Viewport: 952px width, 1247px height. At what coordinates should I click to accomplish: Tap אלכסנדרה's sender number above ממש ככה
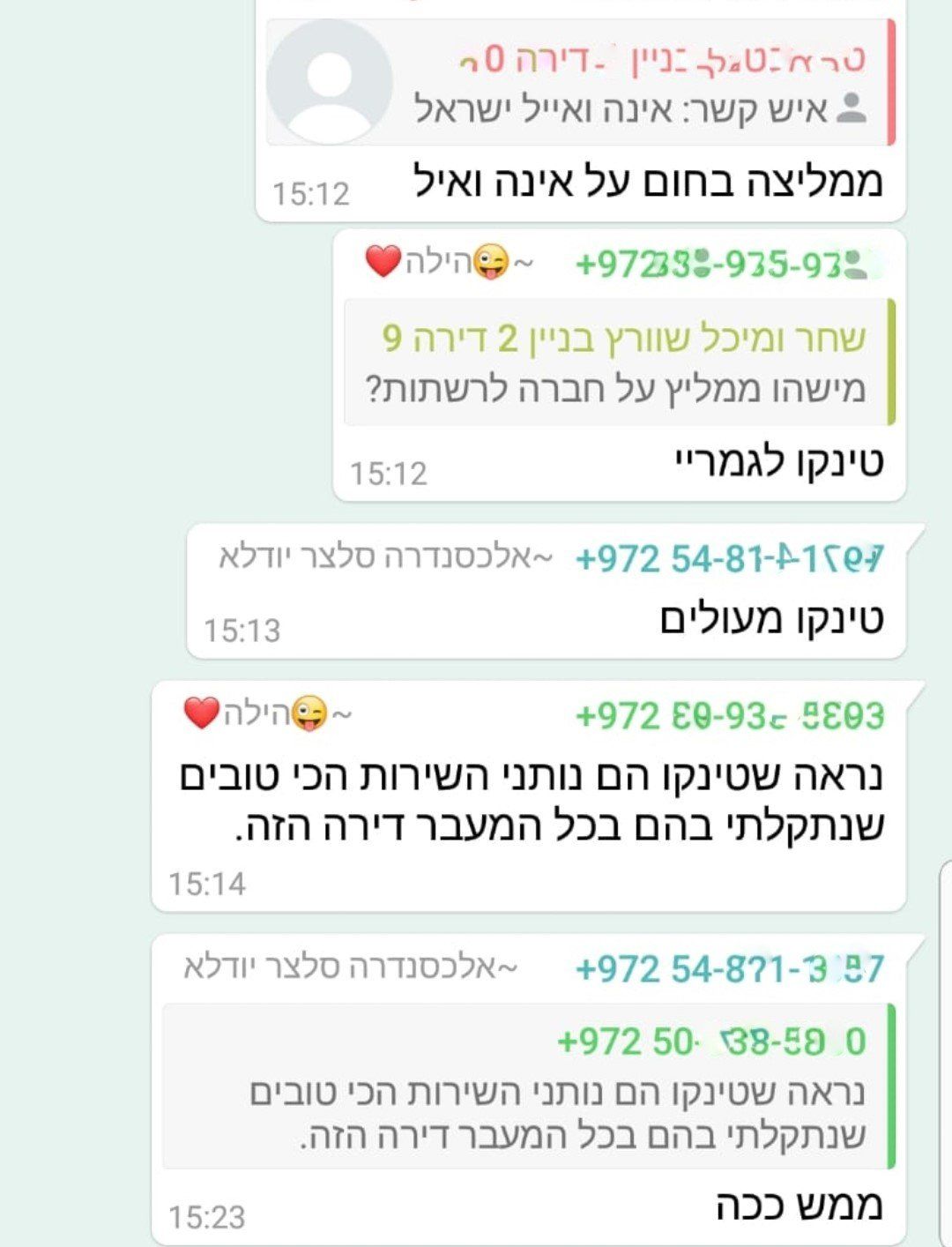coord(728,969)
